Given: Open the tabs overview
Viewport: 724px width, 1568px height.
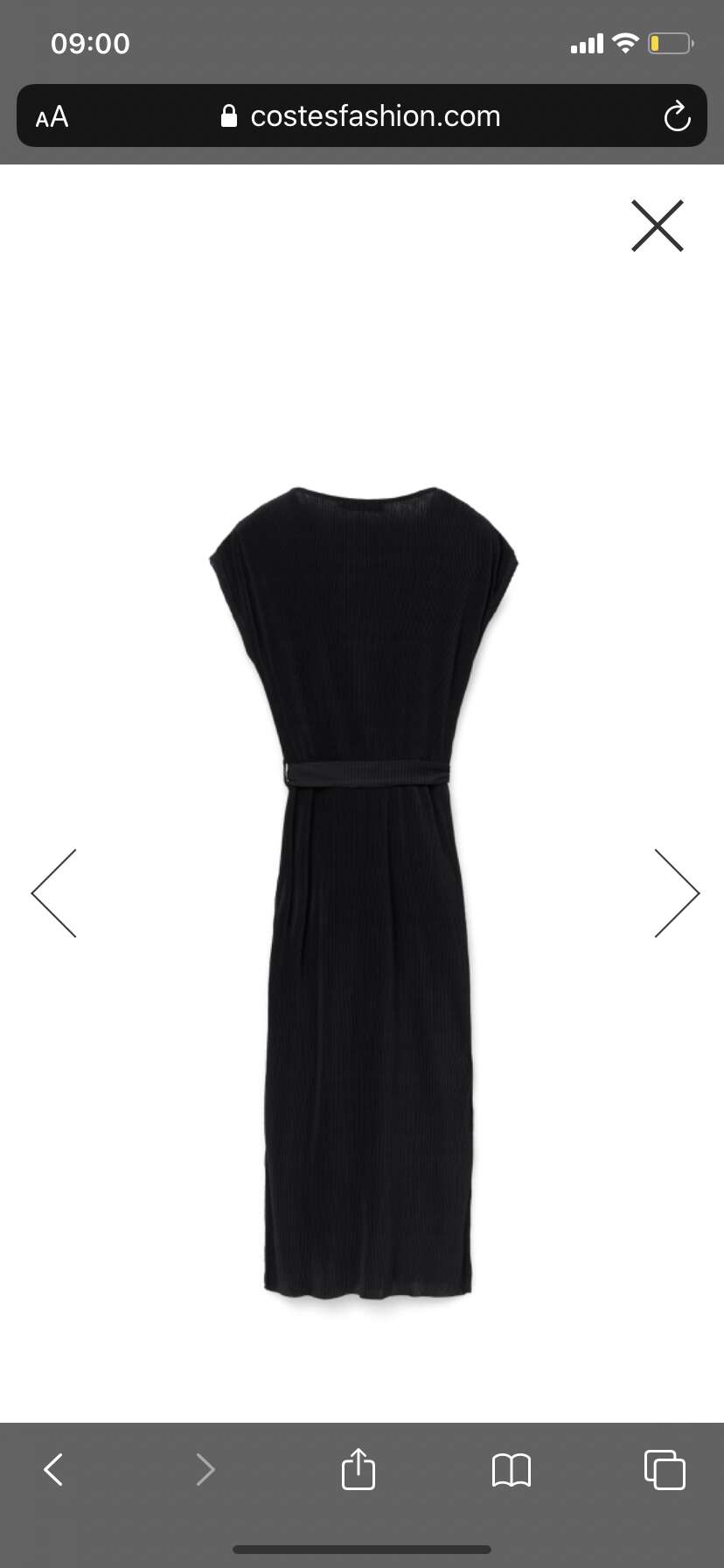Looking at the screenshot, I should click(x=665, y=1469).
